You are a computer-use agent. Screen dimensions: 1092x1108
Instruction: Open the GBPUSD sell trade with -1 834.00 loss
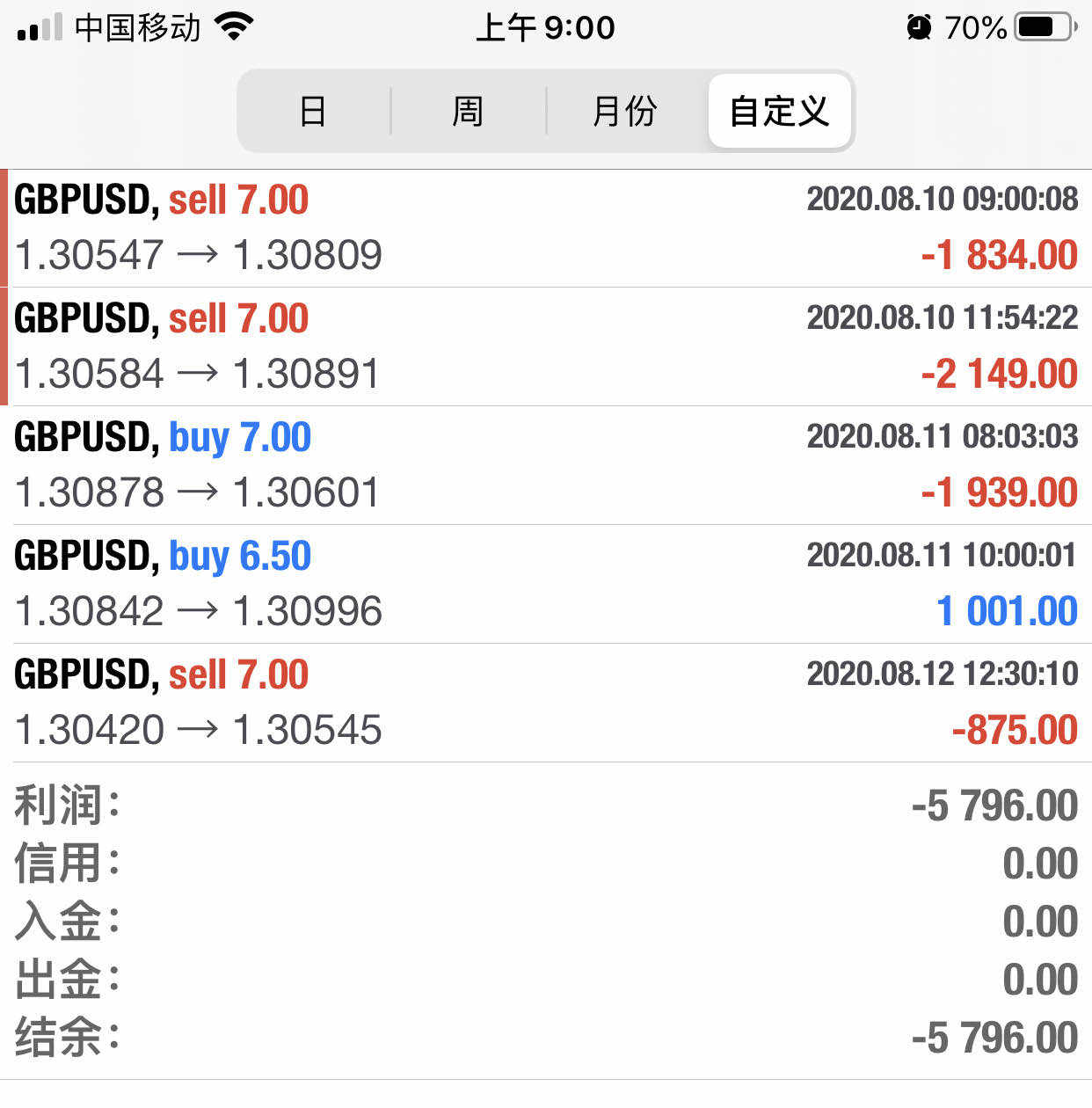(x=545, y=228)
